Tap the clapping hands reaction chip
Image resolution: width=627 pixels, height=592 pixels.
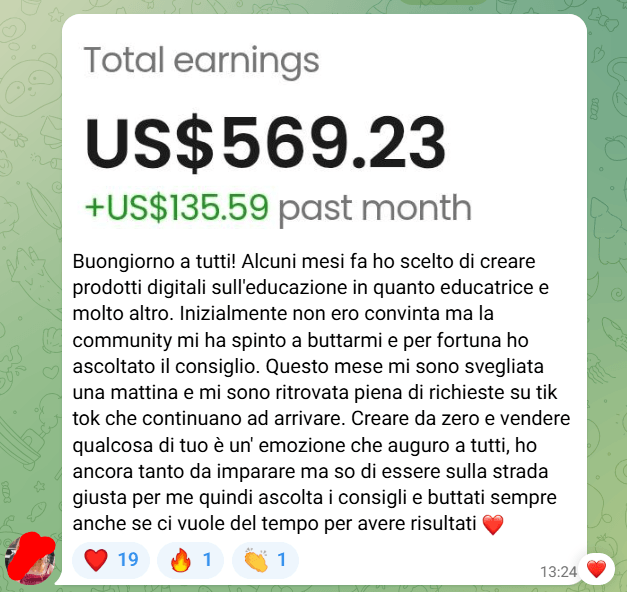pos(265,560)
